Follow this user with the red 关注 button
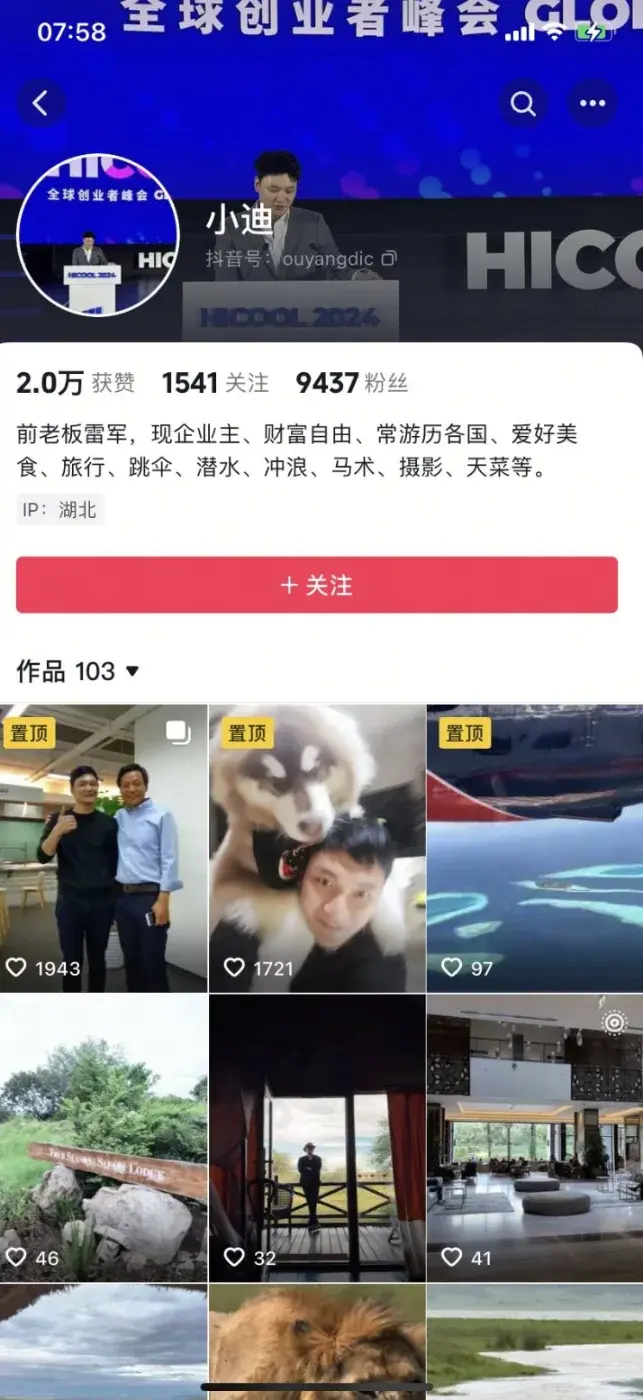The image size is (643, 1400). coord(317,585)
